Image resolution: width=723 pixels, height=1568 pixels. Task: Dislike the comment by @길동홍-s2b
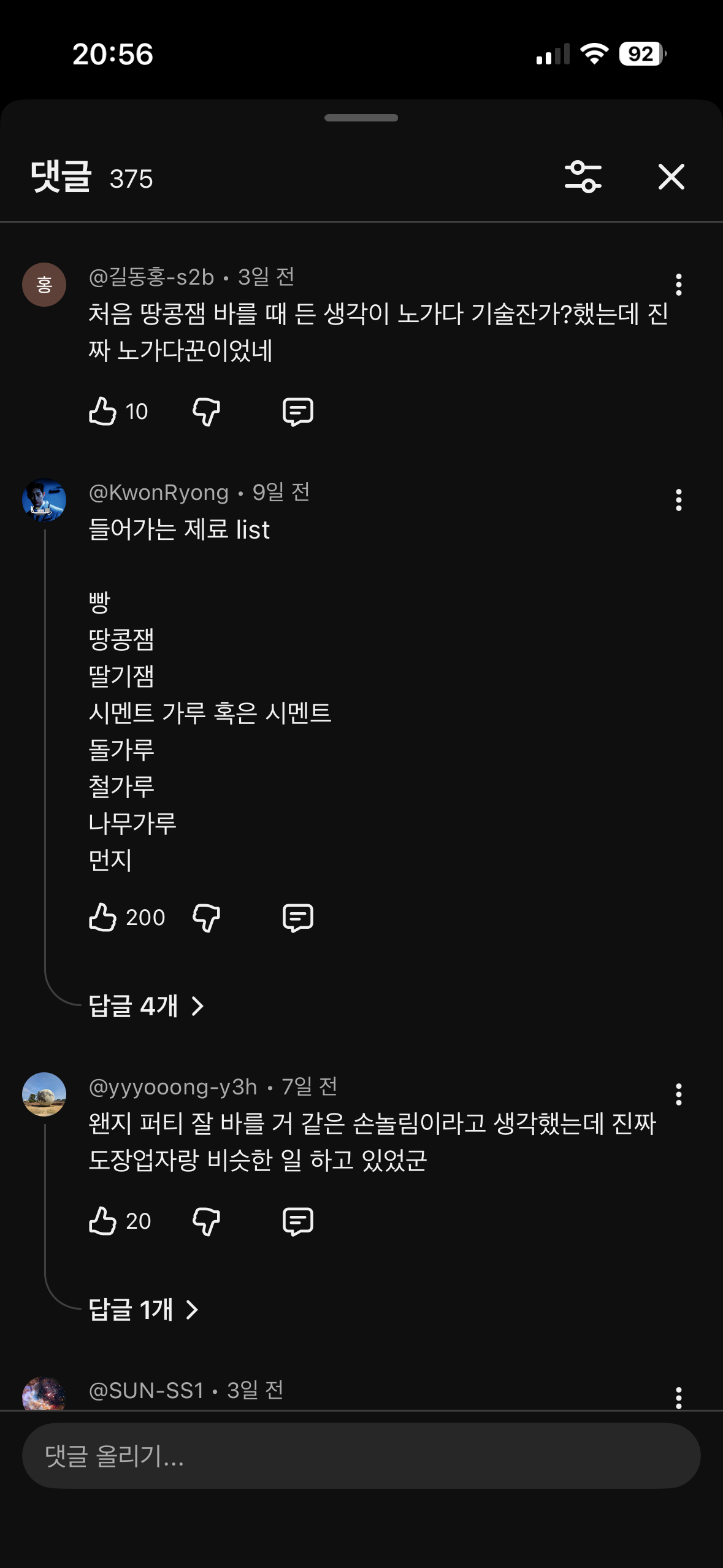click(x=207, y=411)
